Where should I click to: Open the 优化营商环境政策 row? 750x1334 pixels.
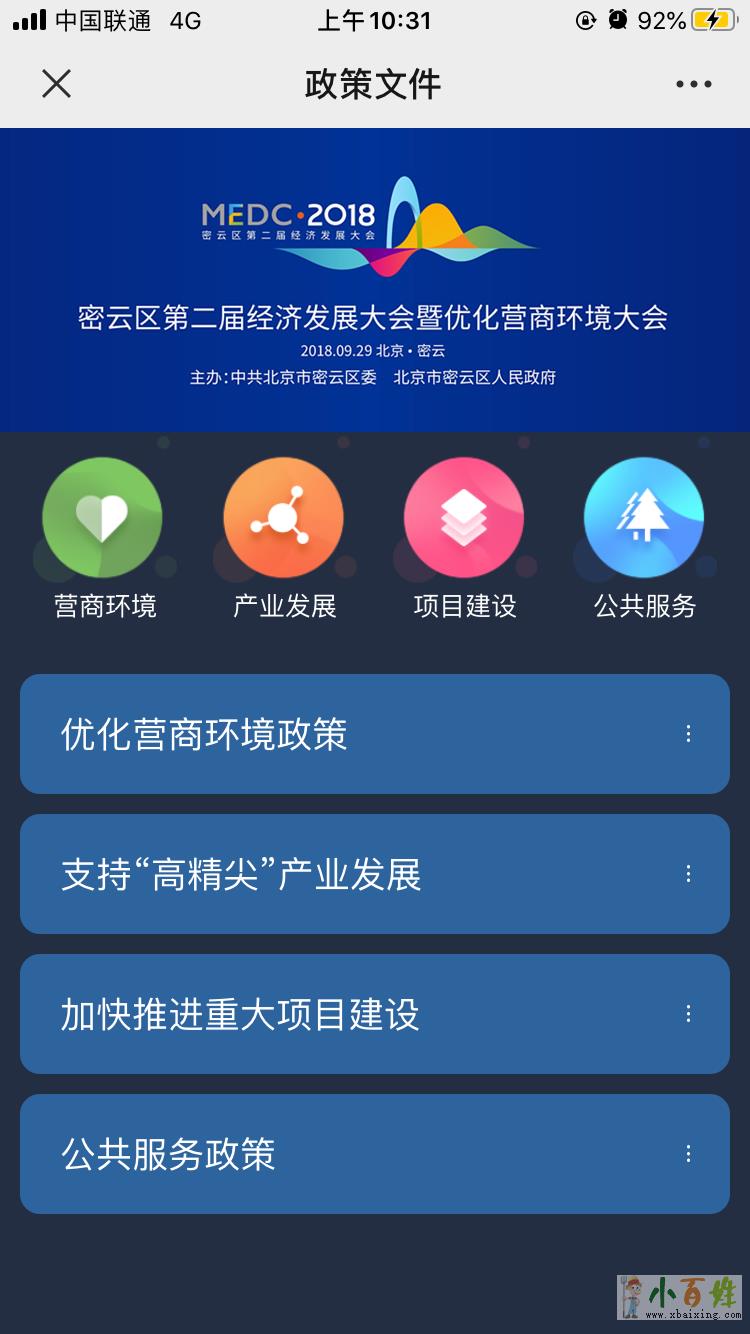(x=374, y=734)
